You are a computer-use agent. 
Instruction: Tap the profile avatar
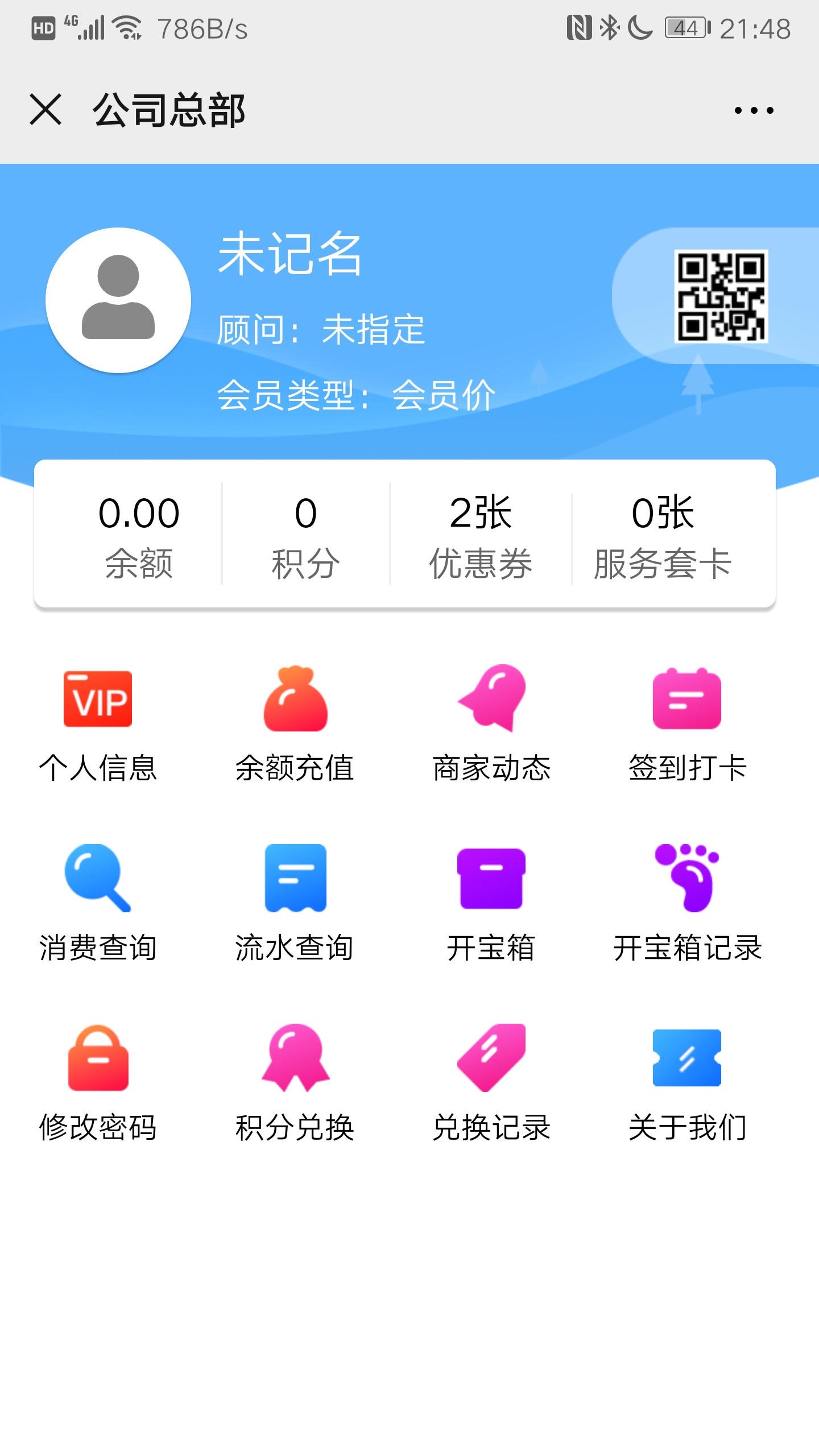[118, 300]
